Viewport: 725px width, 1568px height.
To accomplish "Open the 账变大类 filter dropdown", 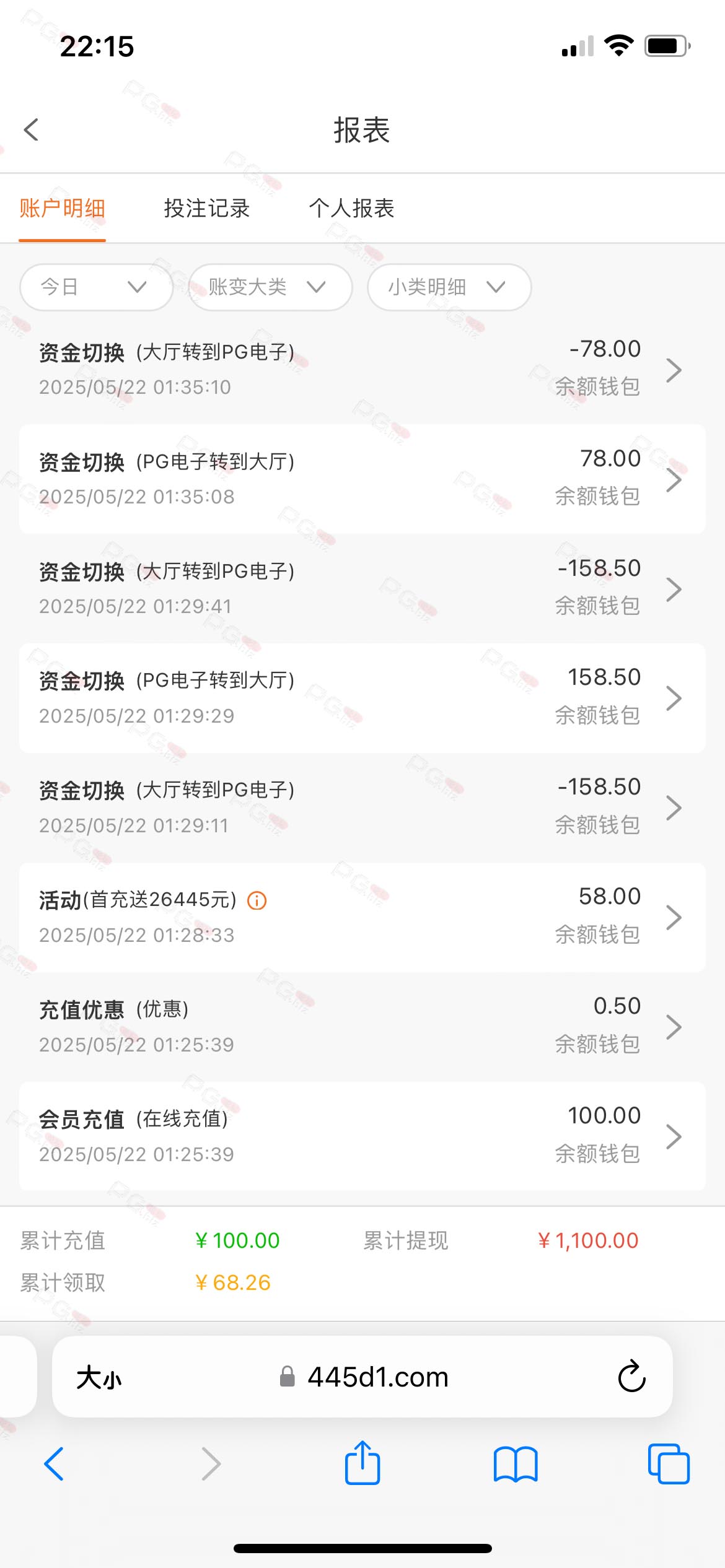I will click(271, 287).
